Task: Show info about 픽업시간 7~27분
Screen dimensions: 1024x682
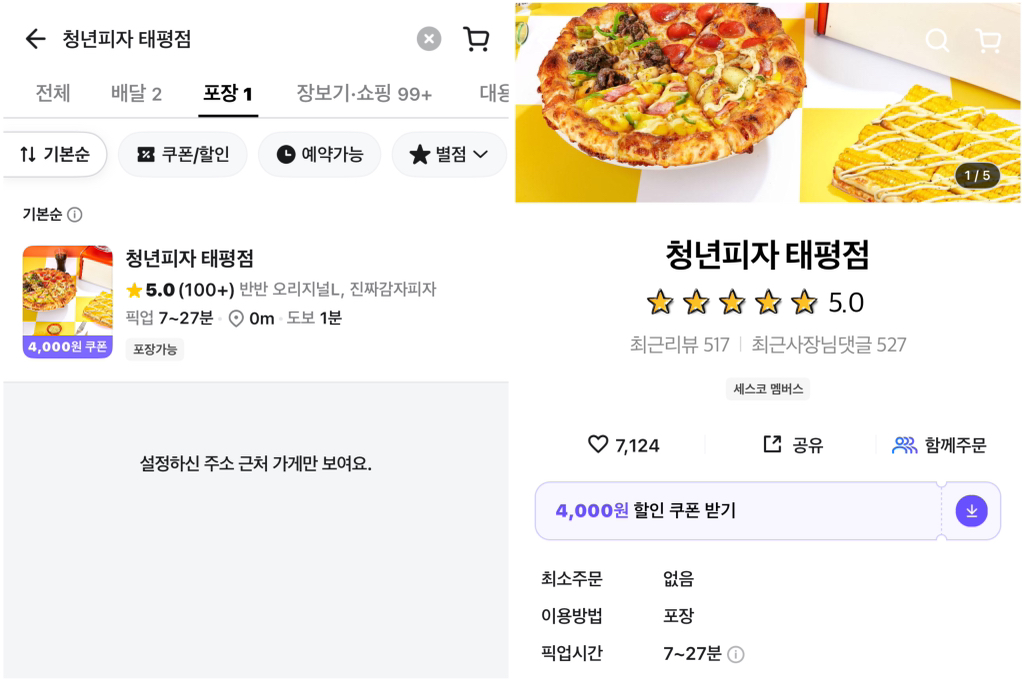Action: point(736,654)
